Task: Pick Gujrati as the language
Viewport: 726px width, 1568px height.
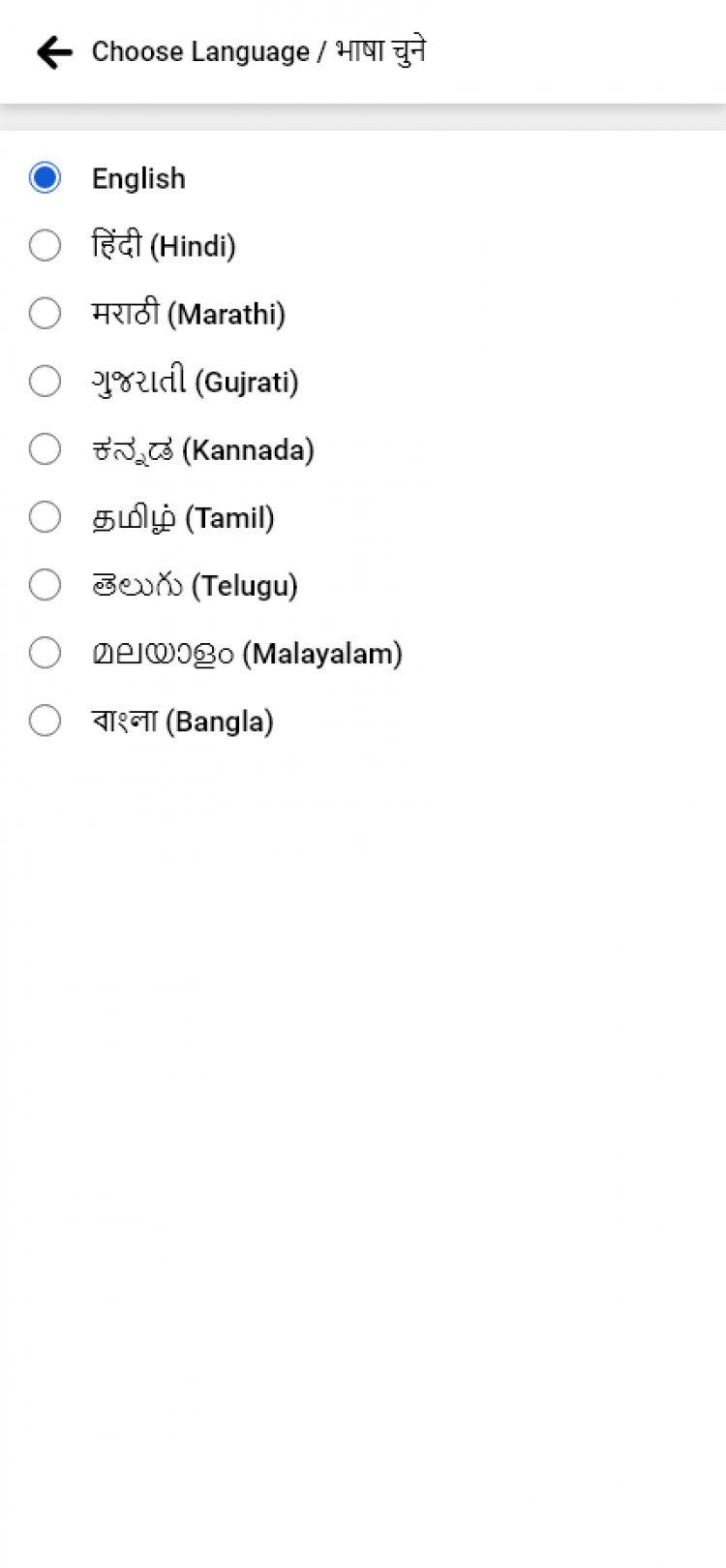Action: tap(45, 382)
